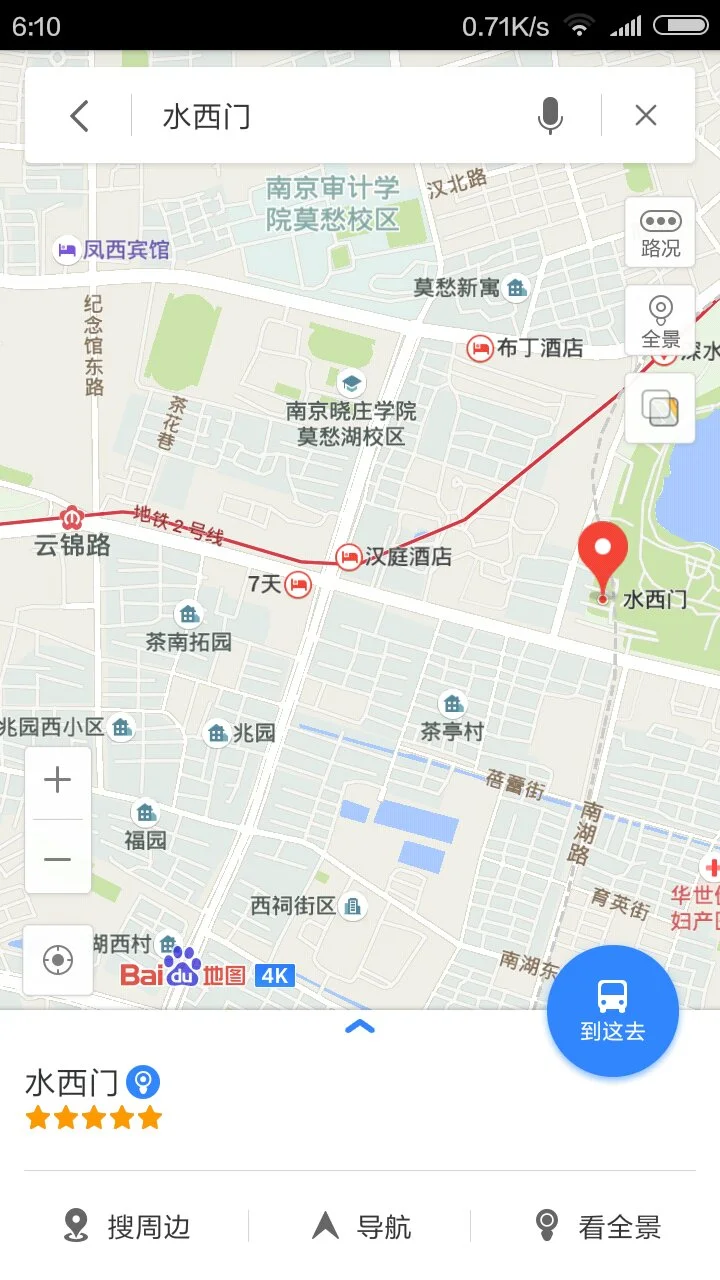Tap the five-star rating row
Screen dimensions: 720x1280
coord(93,1117)
